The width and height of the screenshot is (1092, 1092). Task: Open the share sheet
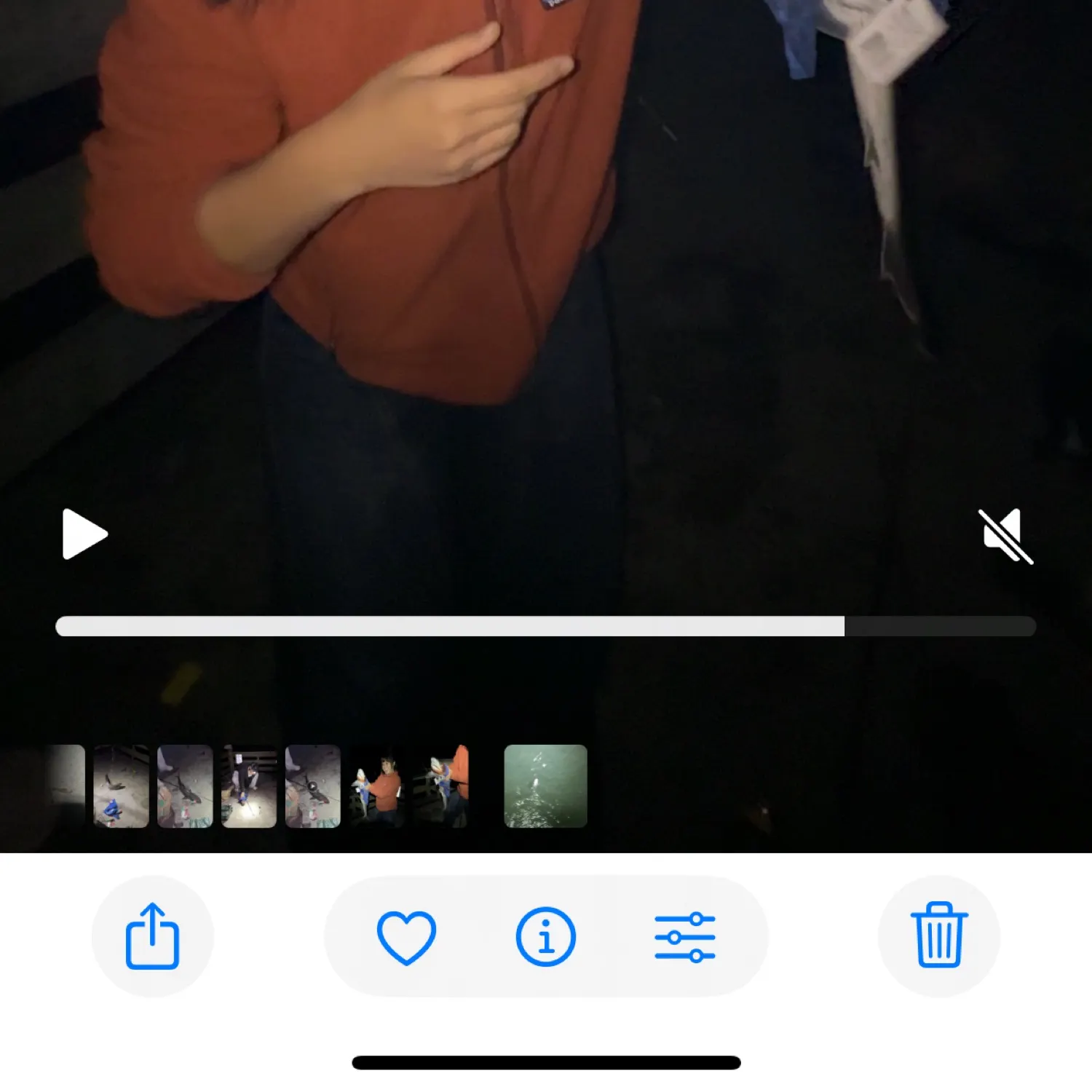pyautogui.click(x=152, y=936)
